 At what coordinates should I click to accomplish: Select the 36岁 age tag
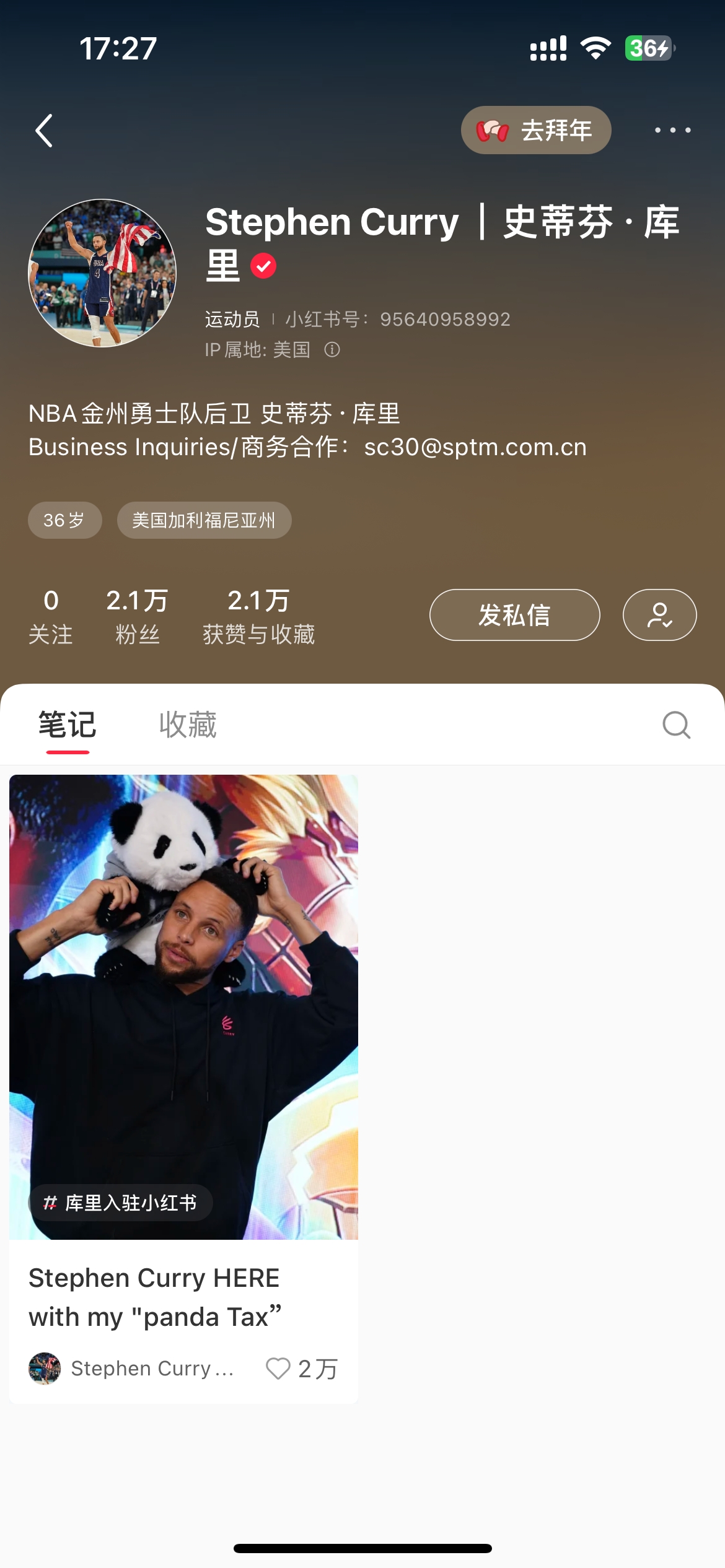click(x=64, y=520)
